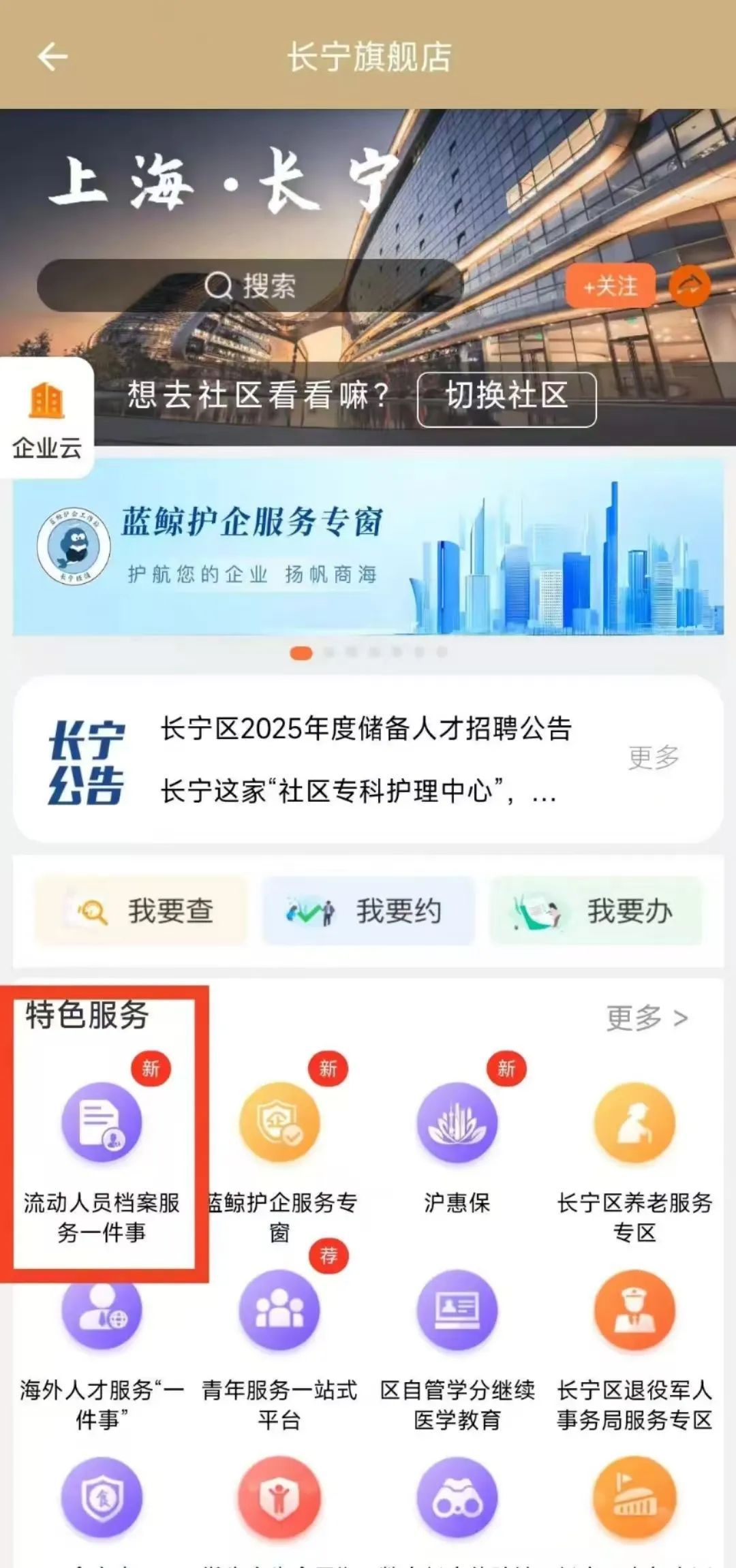
Task: Open the 企业云 side tab
Action: pyautogui.click(x=46, y=418)
